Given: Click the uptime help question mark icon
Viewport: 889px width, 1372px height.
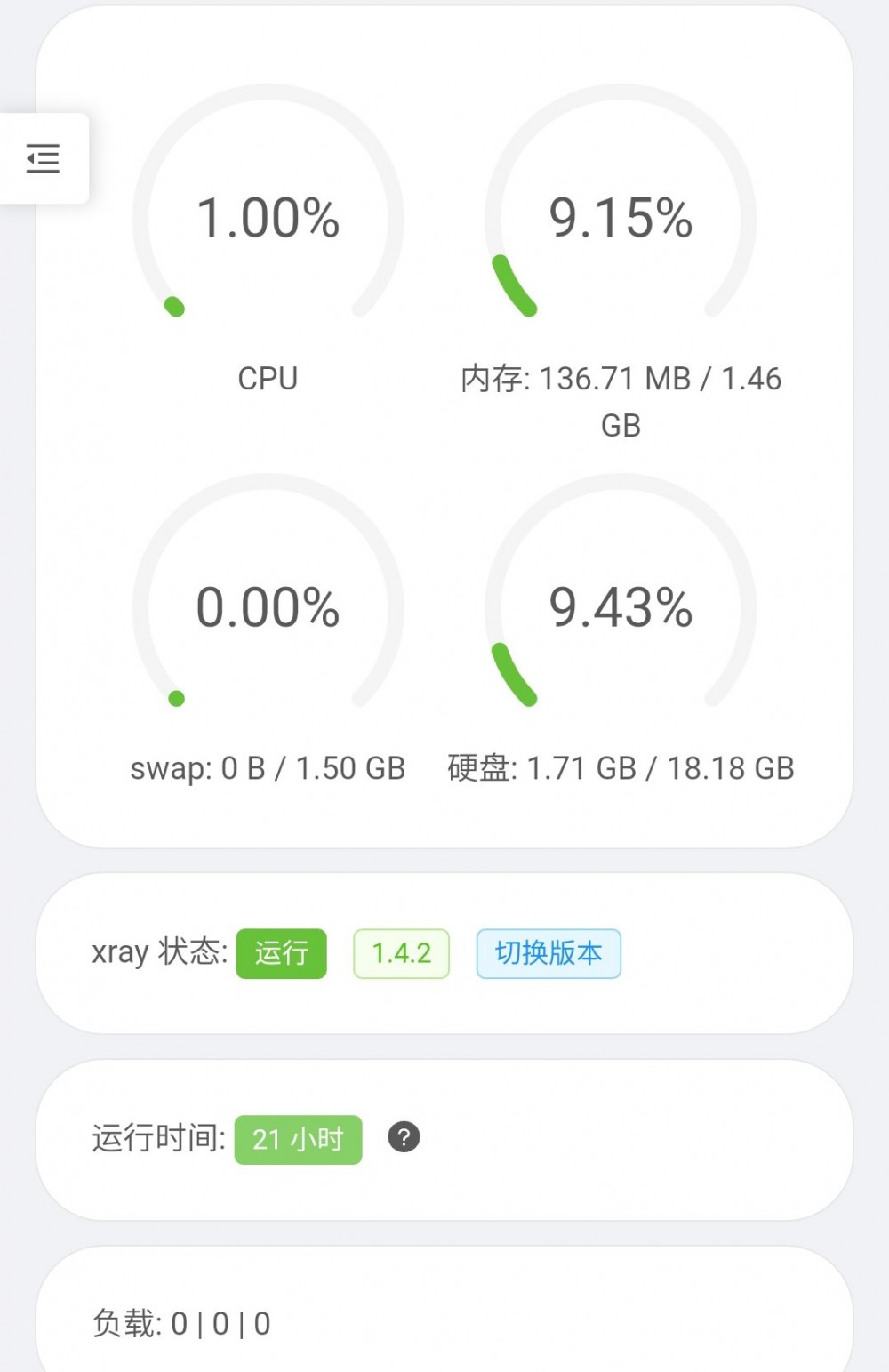Looking at the screenshot, I should [x=404, y=1139].
